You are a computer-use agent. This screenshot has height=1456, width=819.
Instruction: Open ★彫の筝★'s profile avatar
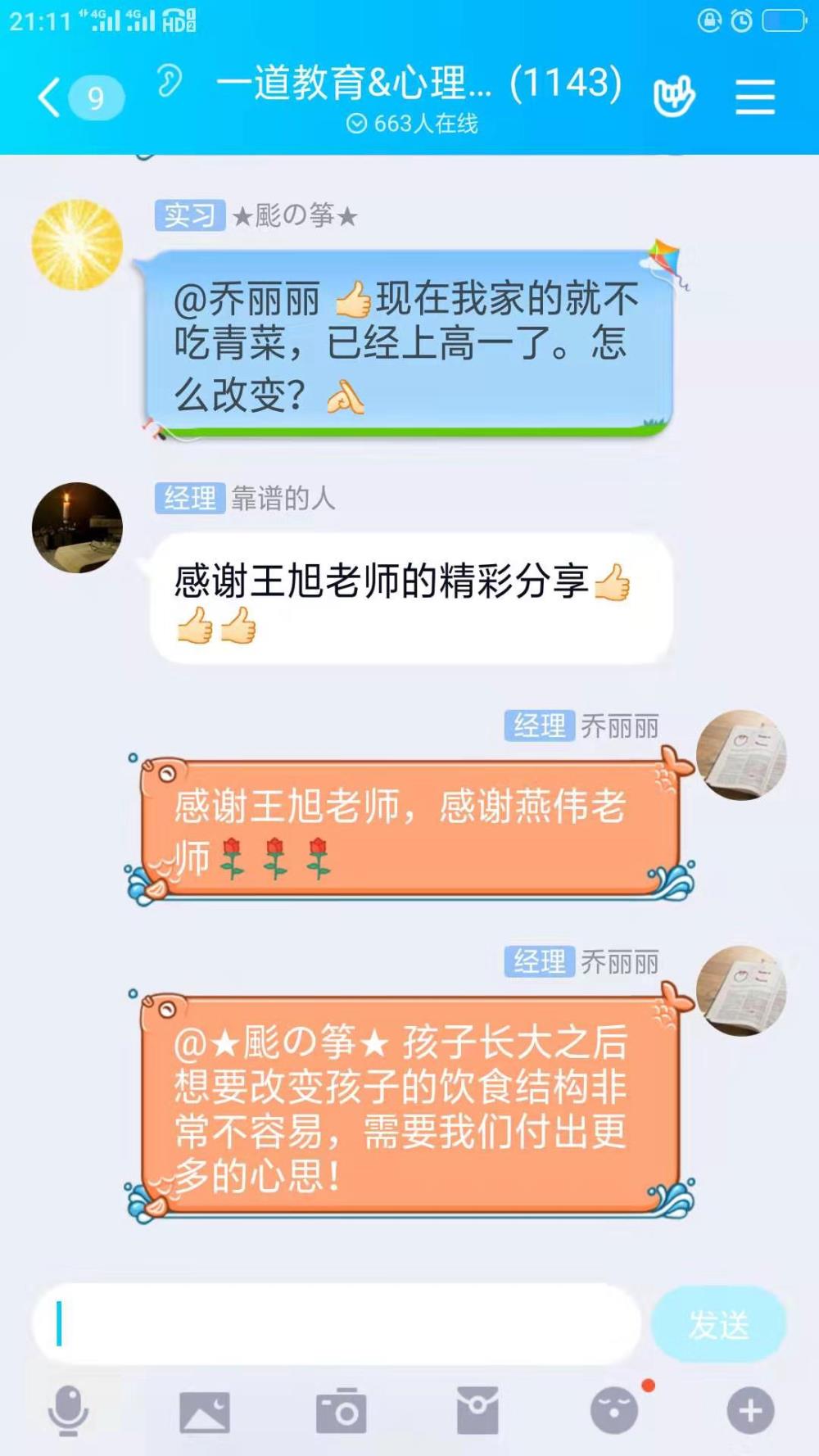point(77,245)
